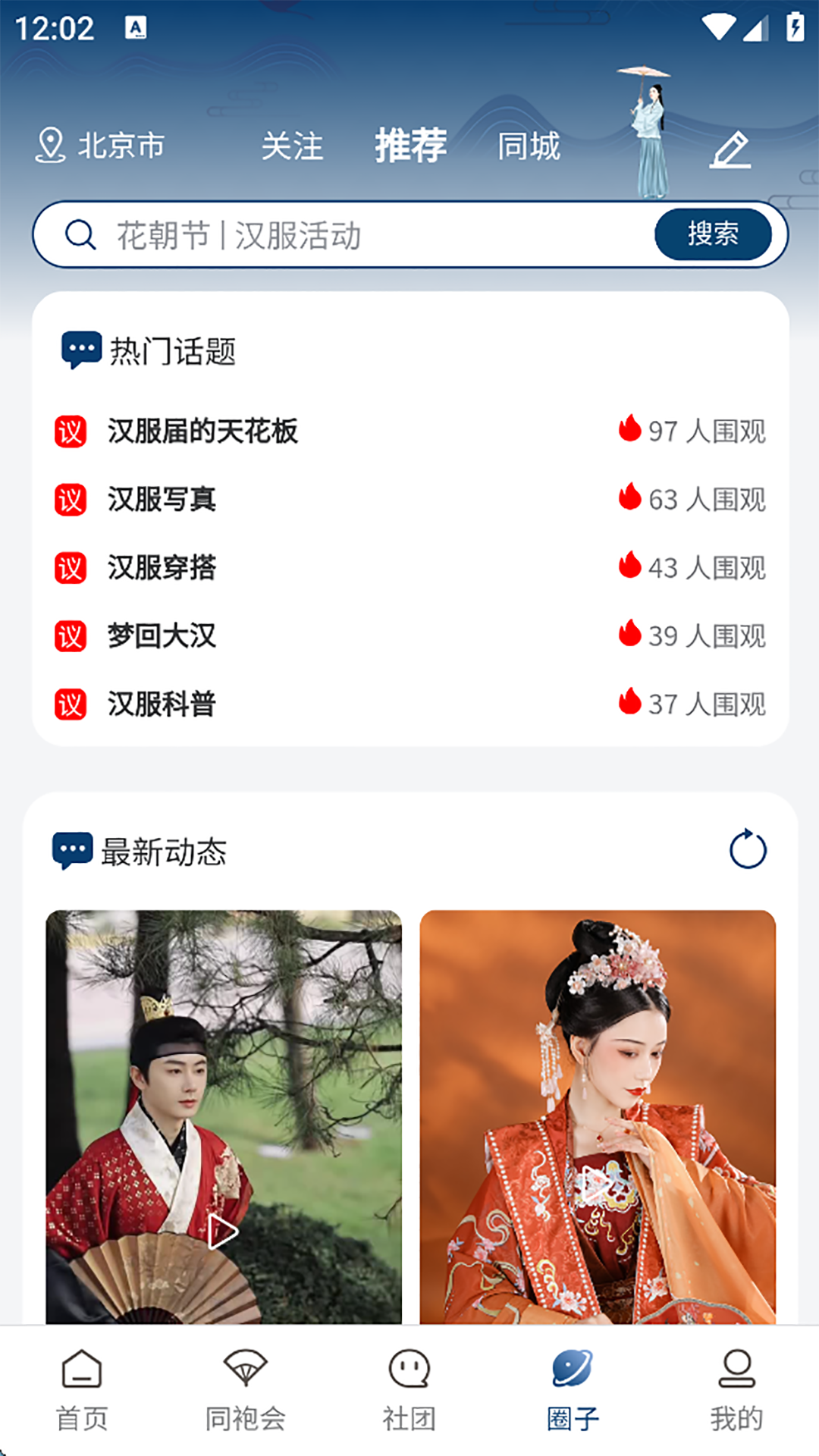Open the 北京市 location selector
The height and width of the screenshot is (1456, 819).
[101, 145]
